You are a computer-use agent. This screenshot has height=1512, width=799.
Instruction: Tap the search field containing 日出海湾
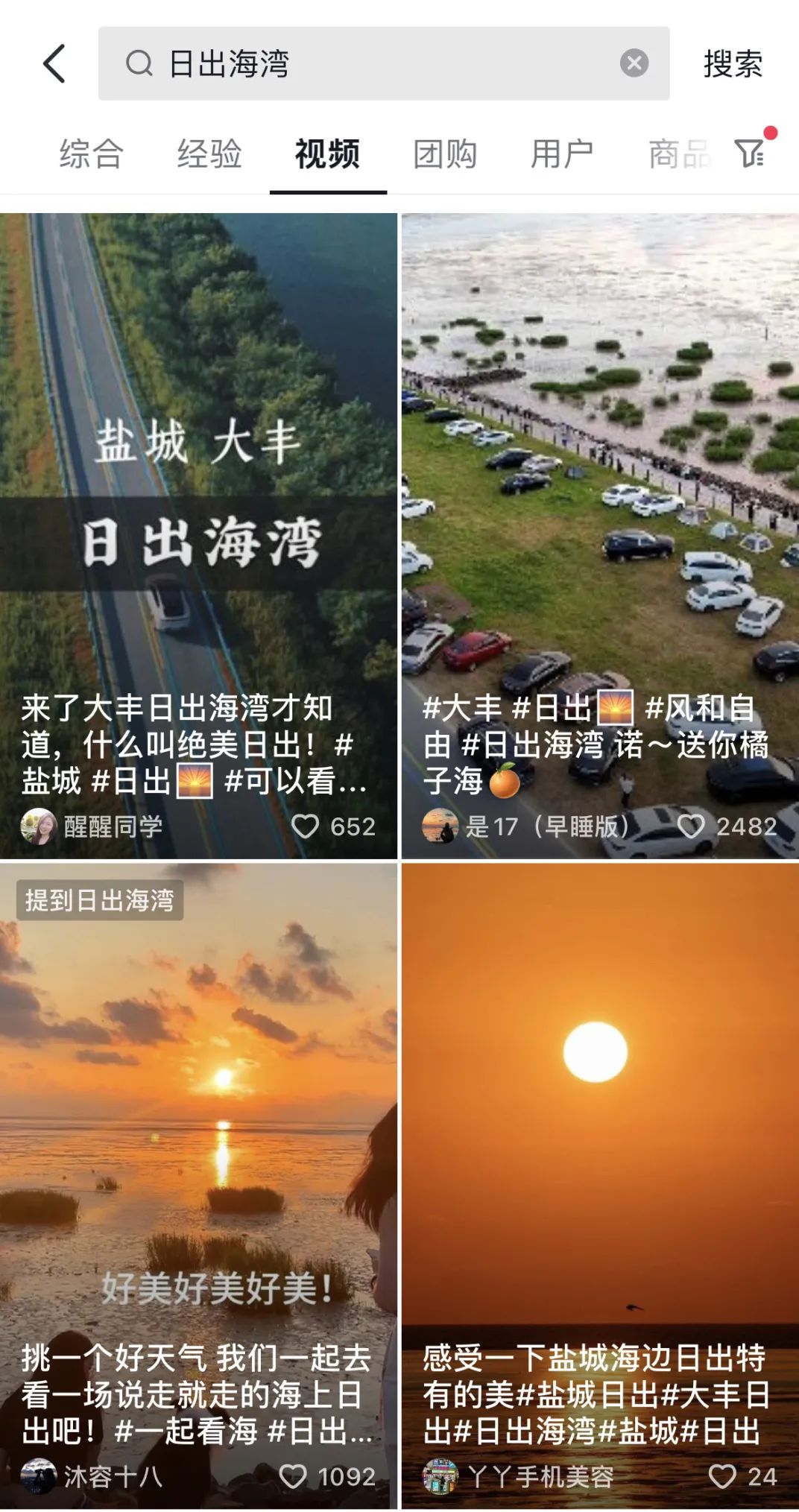[x=383, y=63]
